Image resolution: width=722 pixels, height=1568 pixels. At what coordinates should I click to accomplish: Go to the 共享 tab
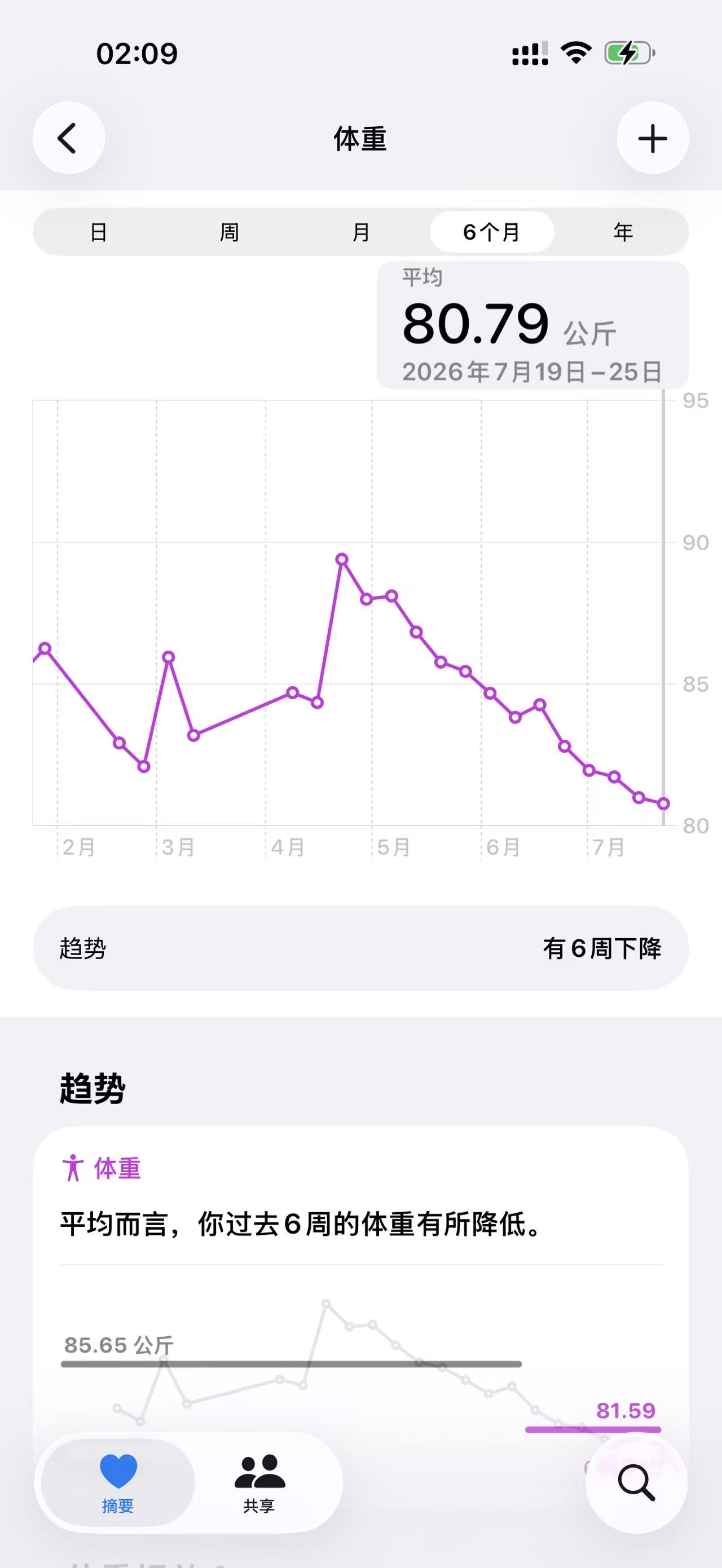[259, 1483]
